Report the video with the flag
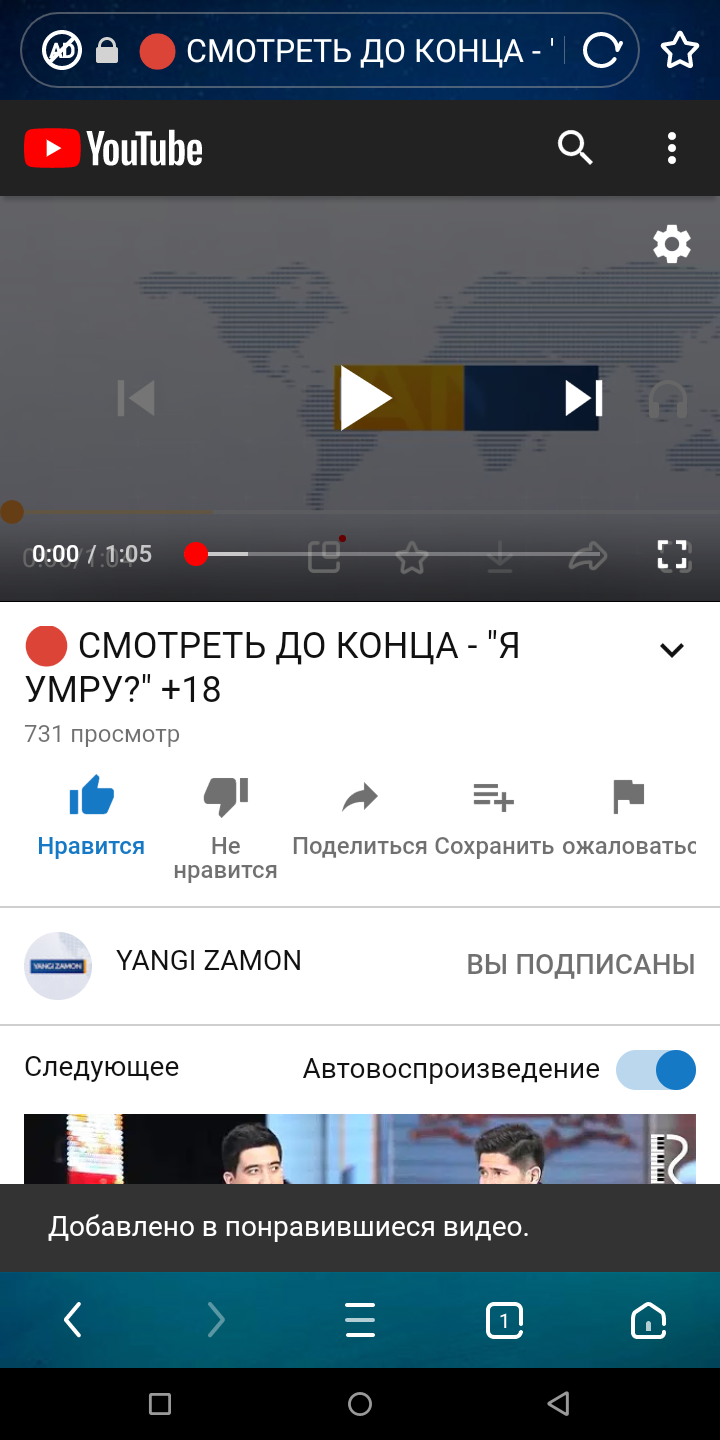 pyautogui.click(x=628, y=816)
